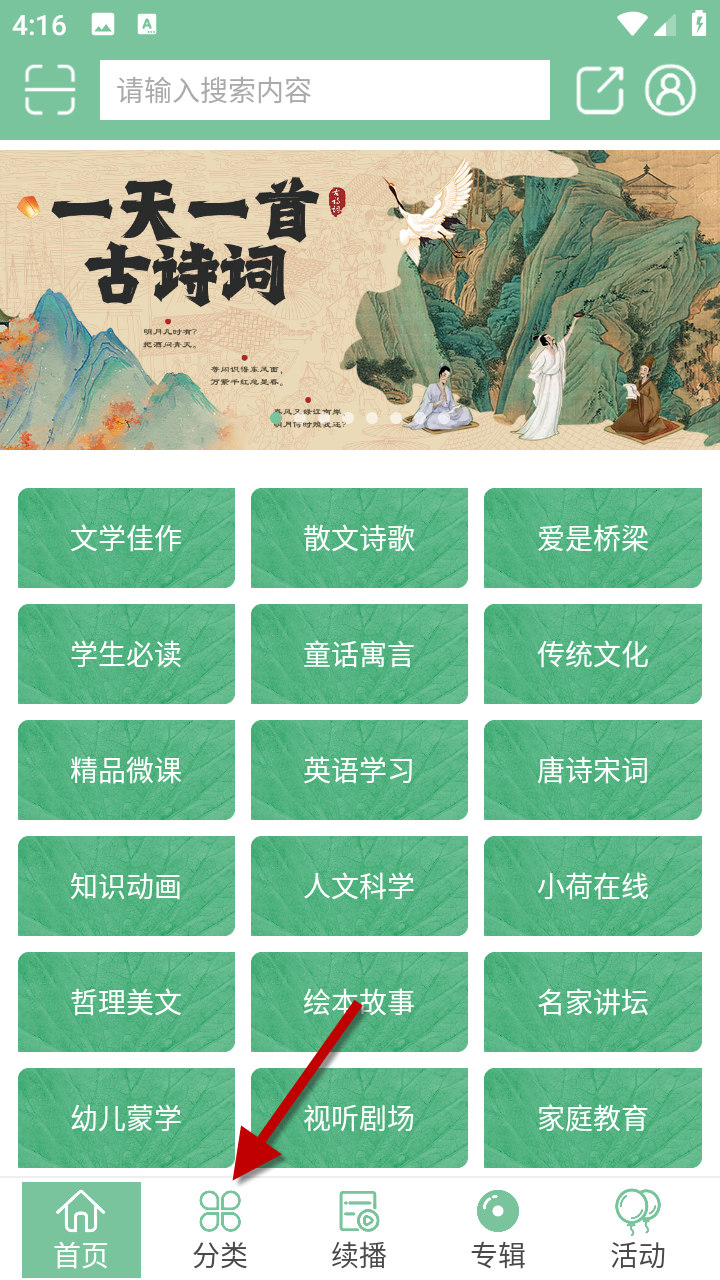Select the 唐诗宋词 category
This screenshot has width=720, height=1280.
coord(593,770)
